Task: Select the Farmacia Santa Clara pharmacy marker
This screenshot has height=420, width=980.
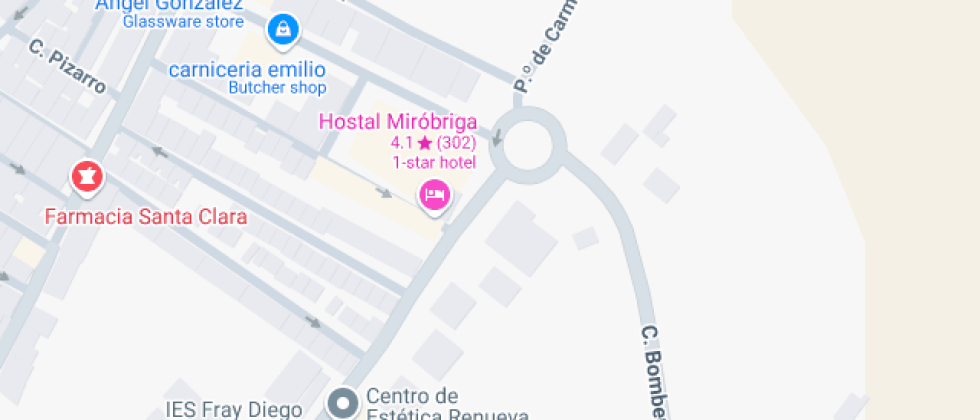Action: click(x=87, y=178)
